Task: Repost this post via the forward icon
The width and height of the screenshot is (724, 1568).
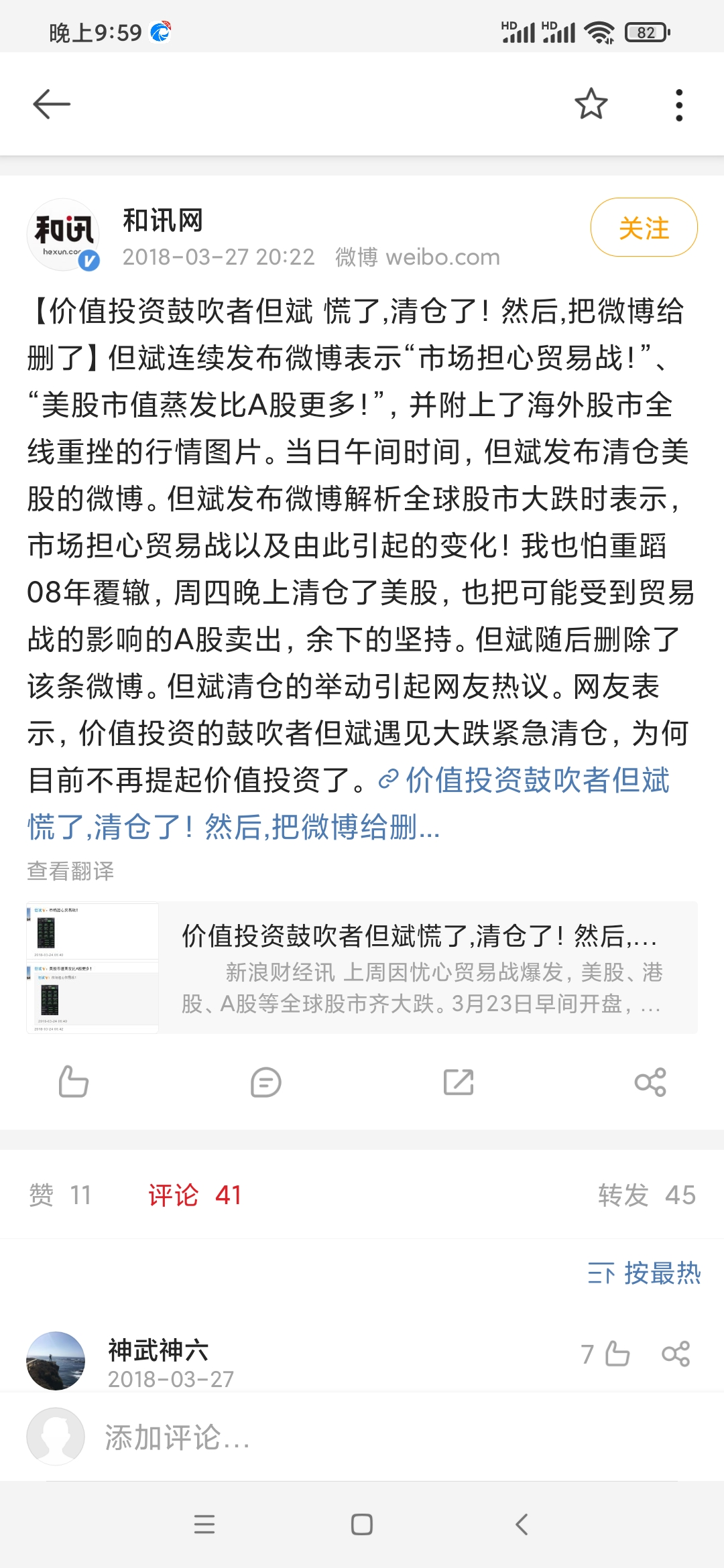Action: (459, 1082)
